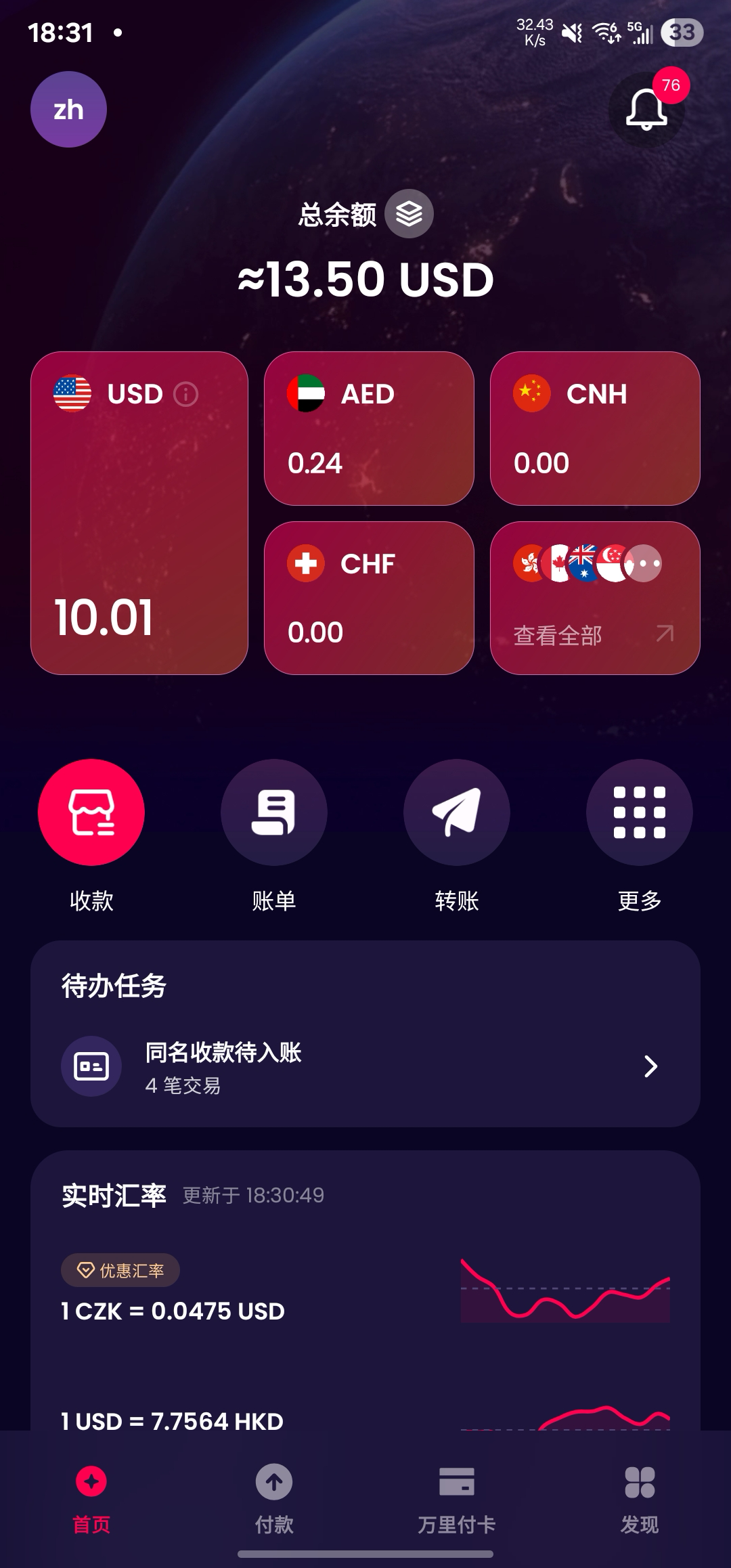
Task: Tap the layers icon beside 总余额
Action: click(x=409, y=214)
